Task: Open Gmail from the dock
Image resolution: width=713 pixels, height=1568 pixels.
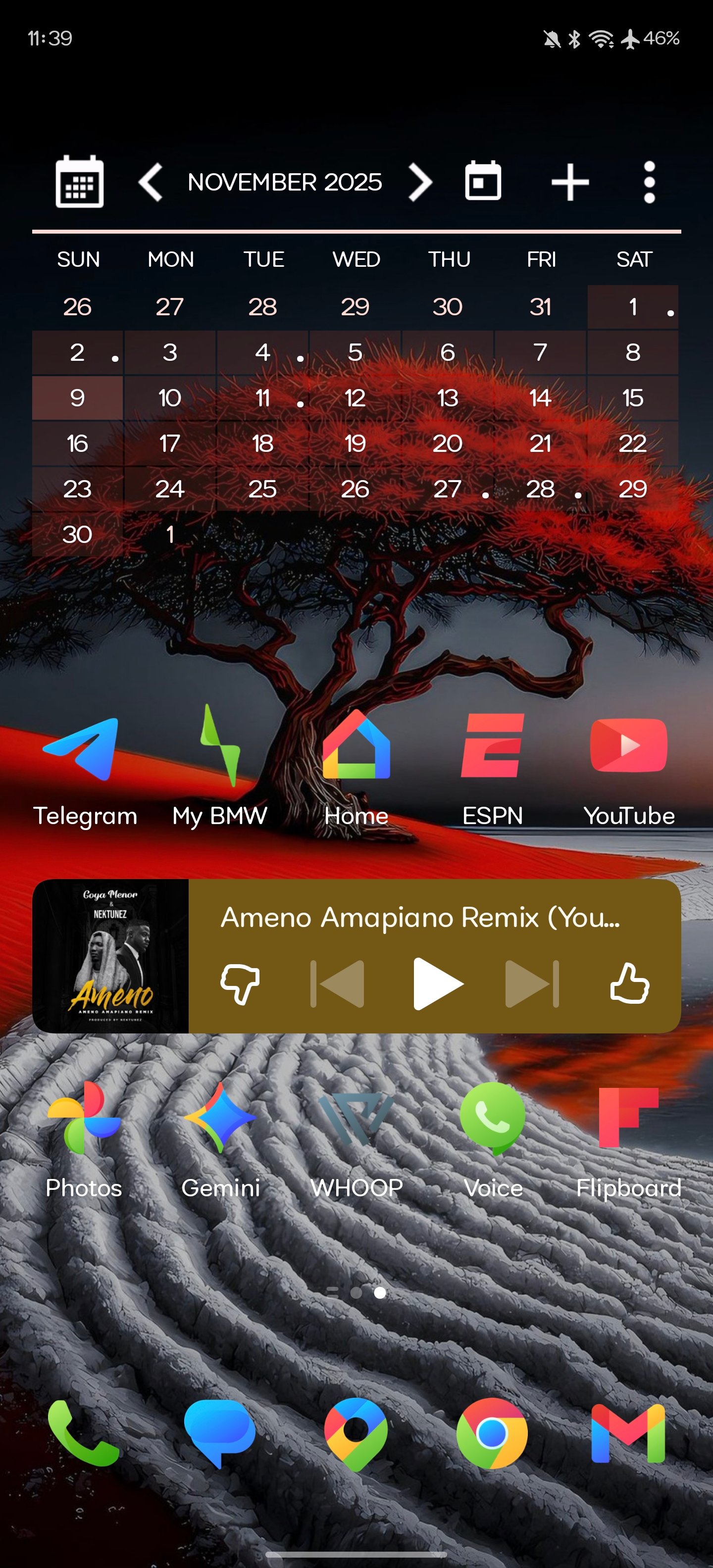Action: (628, 1433)
